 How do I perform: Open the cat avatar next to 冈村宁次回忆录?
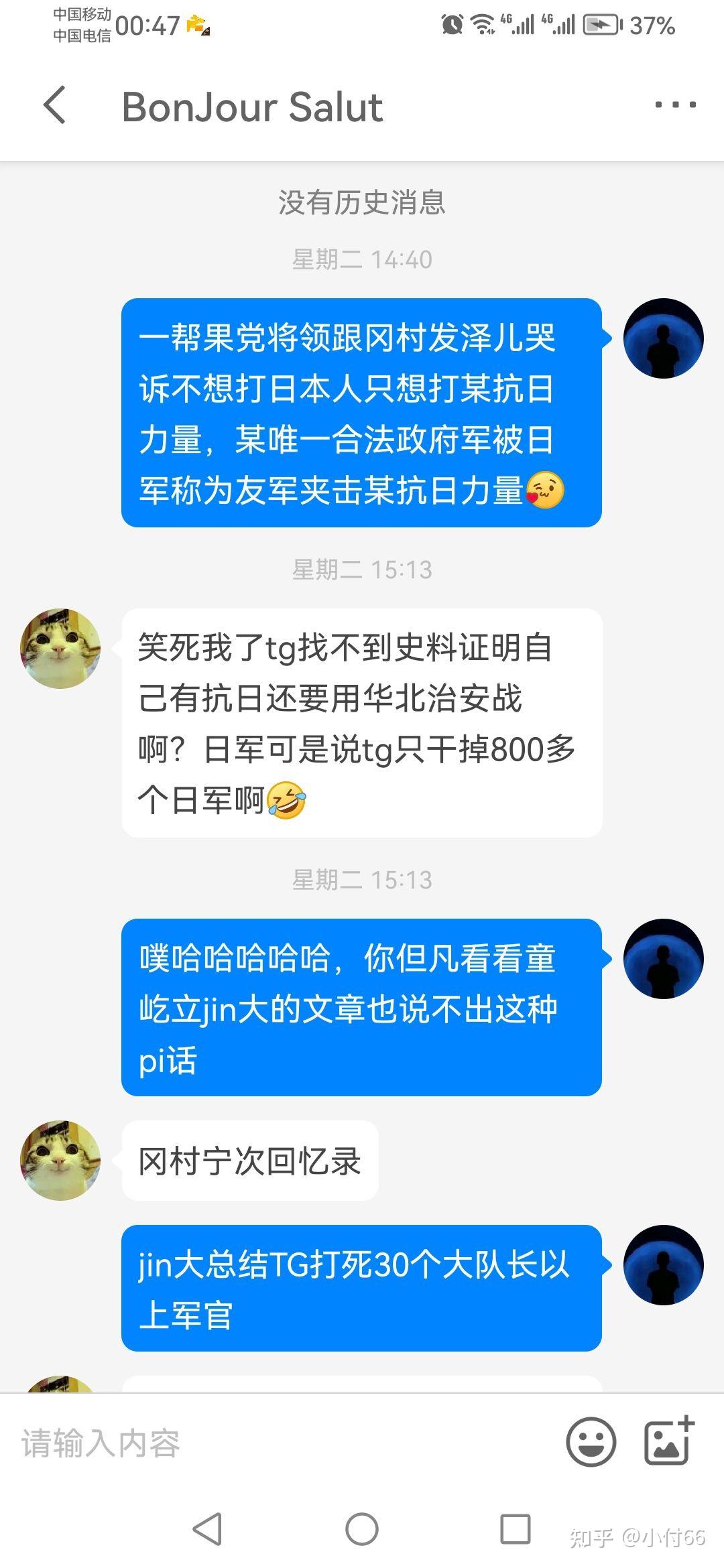(60, 1160)
